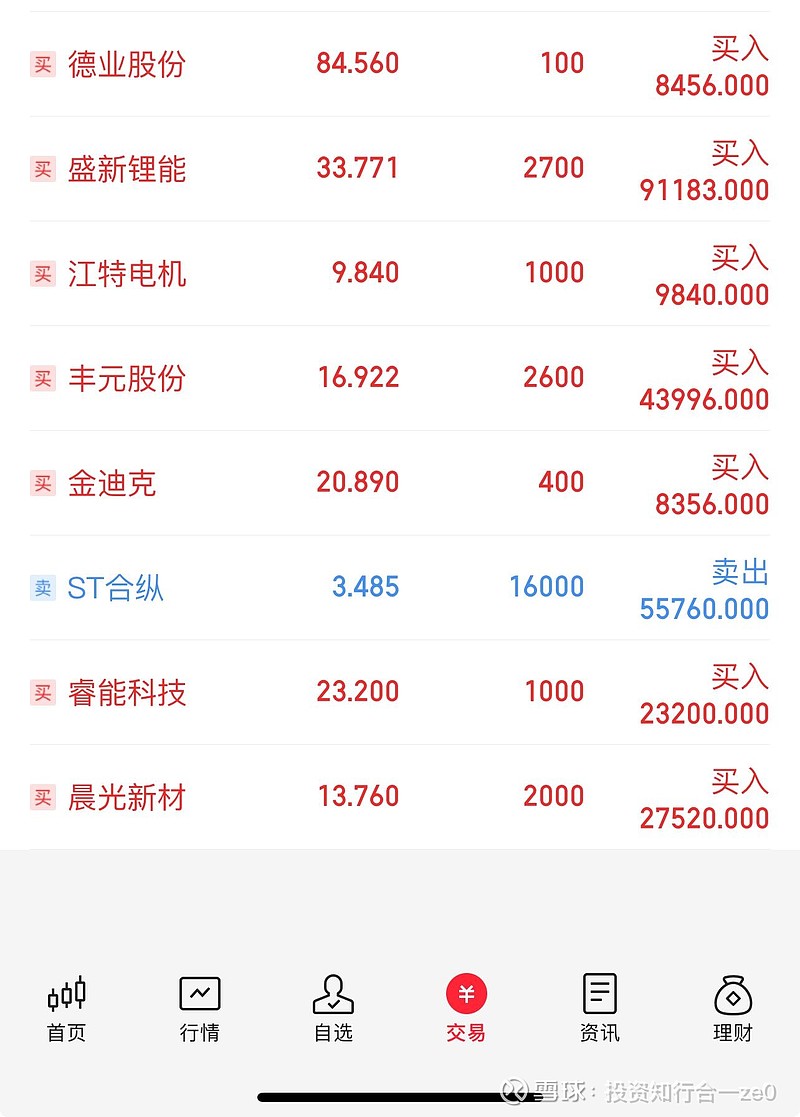Viewport: 800px width, 1117px height.
Task: Switch to the 理财 wealth tab
Action: tap(733, 1008)
